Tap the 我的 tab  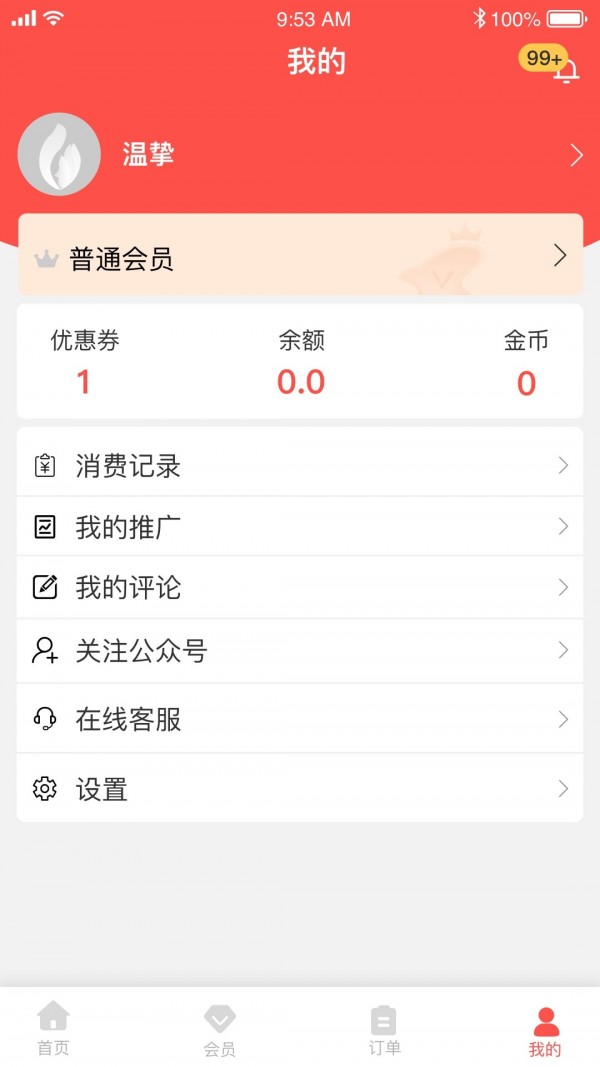pos(545,1029)
